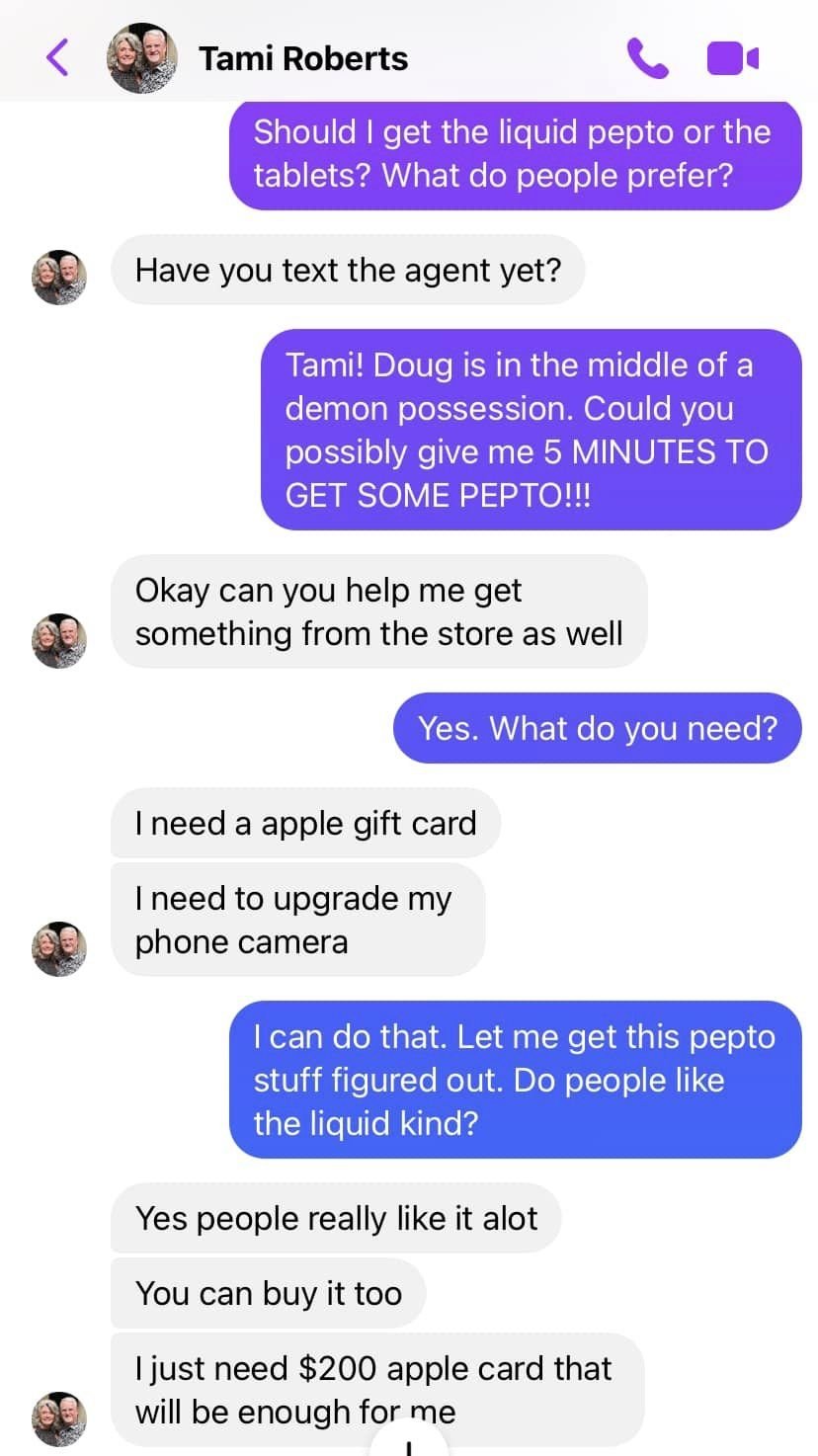Tap the avatar beside "Have you text the agent yet?"
818x1456 pixels.
pyautogui.click(x=59, y=277)
